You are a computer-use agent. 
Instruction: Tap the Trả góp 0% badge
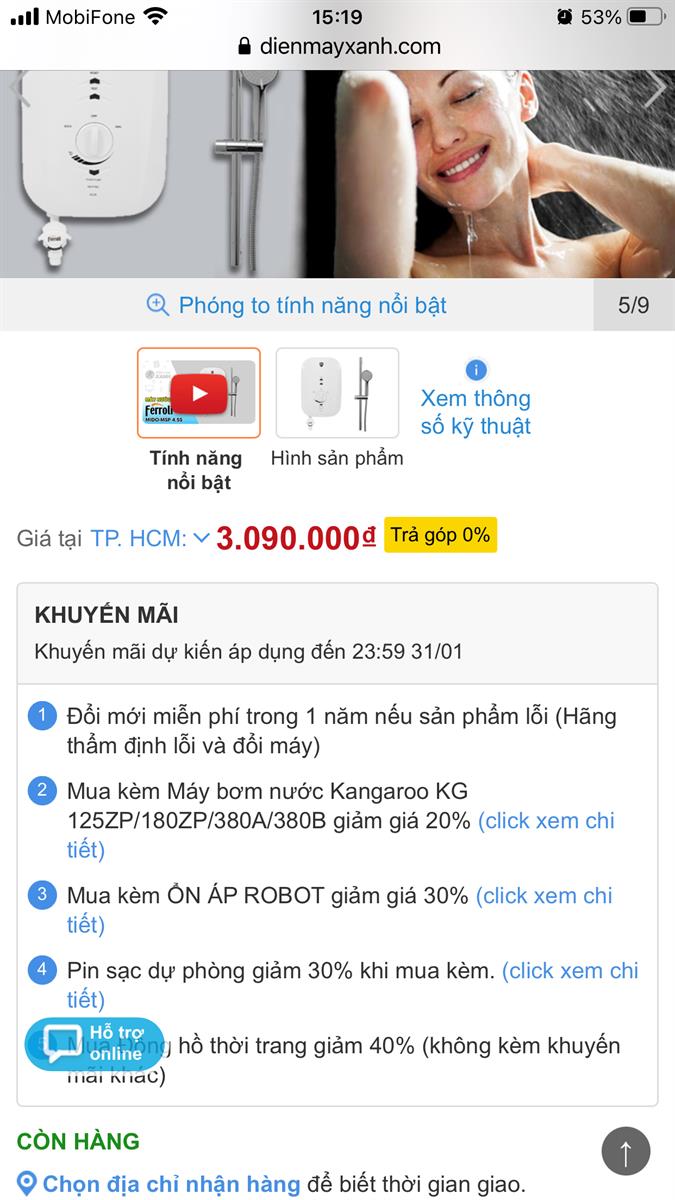pyautogui.click(x=440, y=535)
